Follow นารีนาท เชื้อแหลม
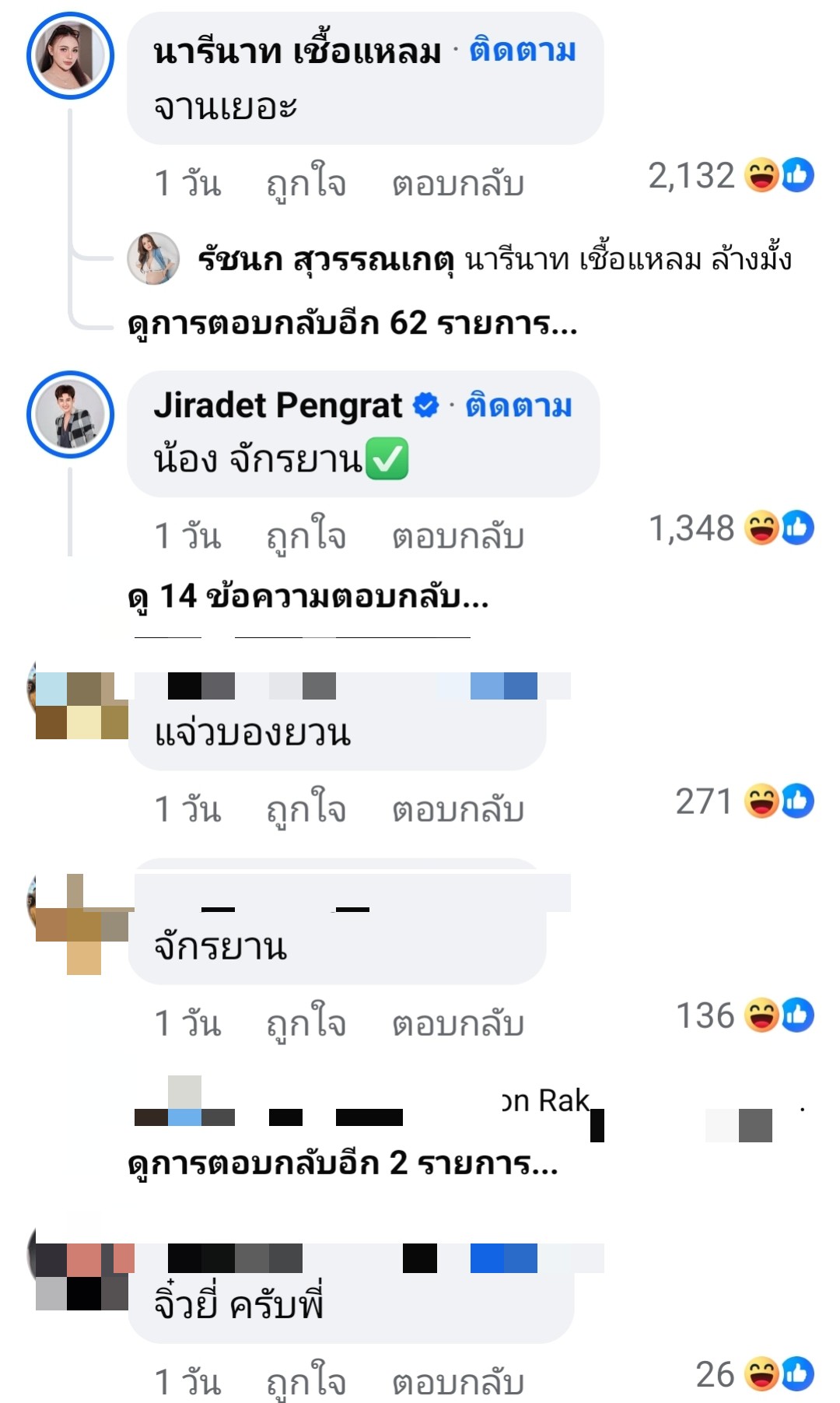Screen dimensions: 840x1403 [522, 51]
